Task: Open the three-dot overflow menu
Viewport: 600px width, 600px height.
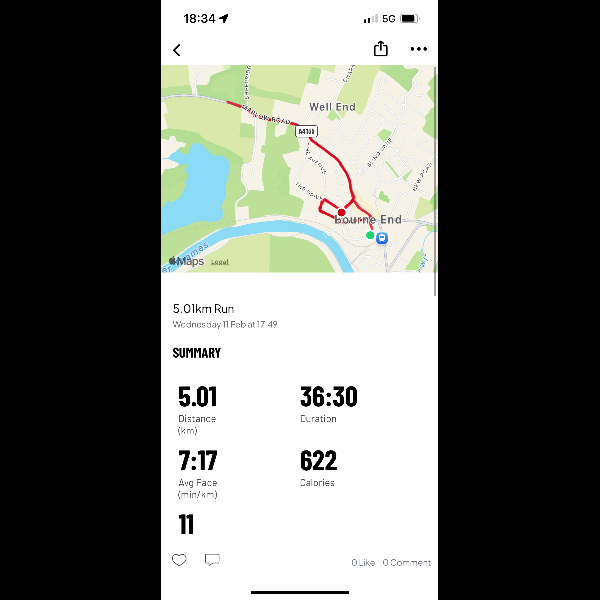Action: pos(418,49)
